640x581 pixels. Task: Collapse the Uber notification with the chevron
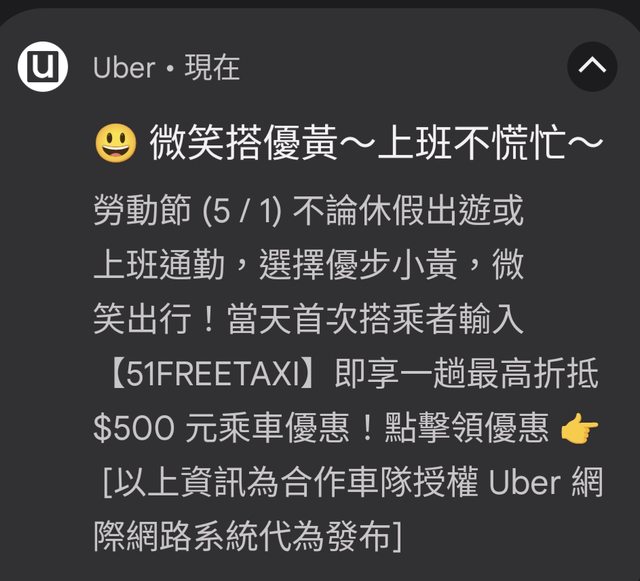point(592,67)
